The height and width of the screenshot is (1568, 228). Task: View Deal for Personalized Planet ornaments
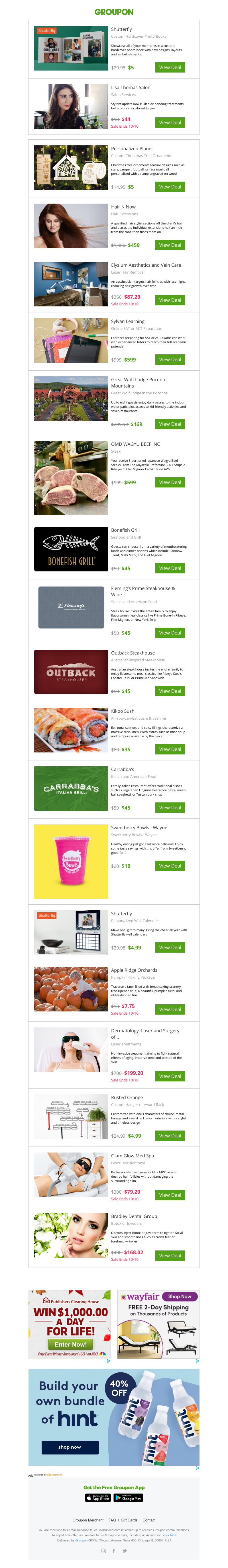coord(170,187)
